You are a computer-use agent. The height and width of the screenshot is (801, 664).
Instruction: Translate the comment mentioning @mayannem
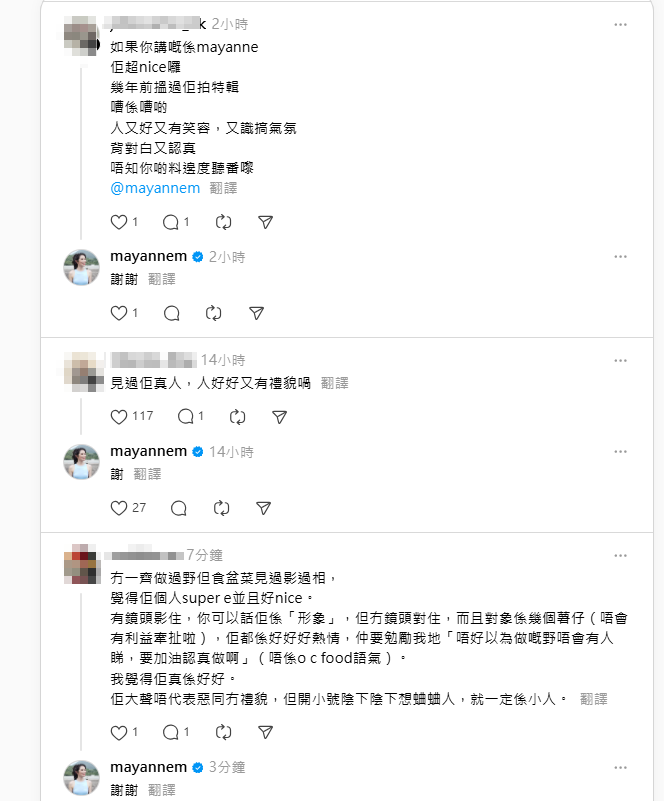tap(223, 188)
